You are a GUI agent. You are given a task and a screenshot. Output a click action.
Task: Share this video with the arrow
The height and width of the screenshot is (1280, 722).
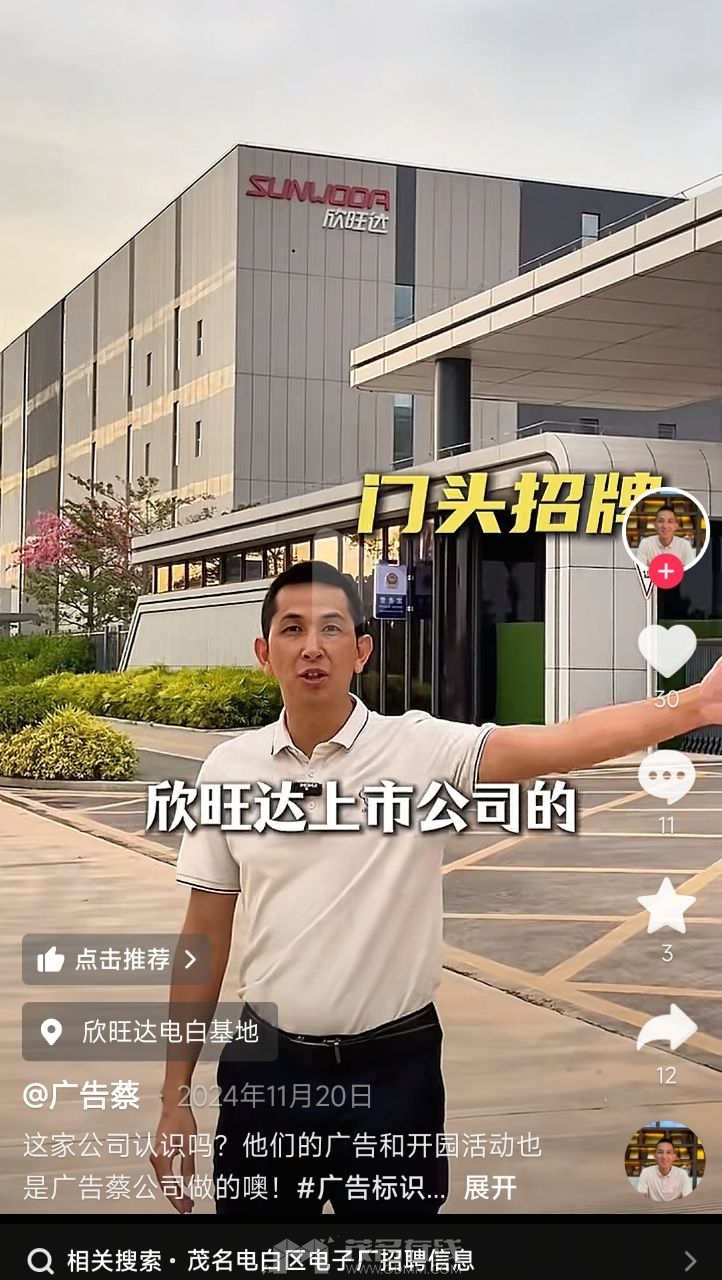666,1030
